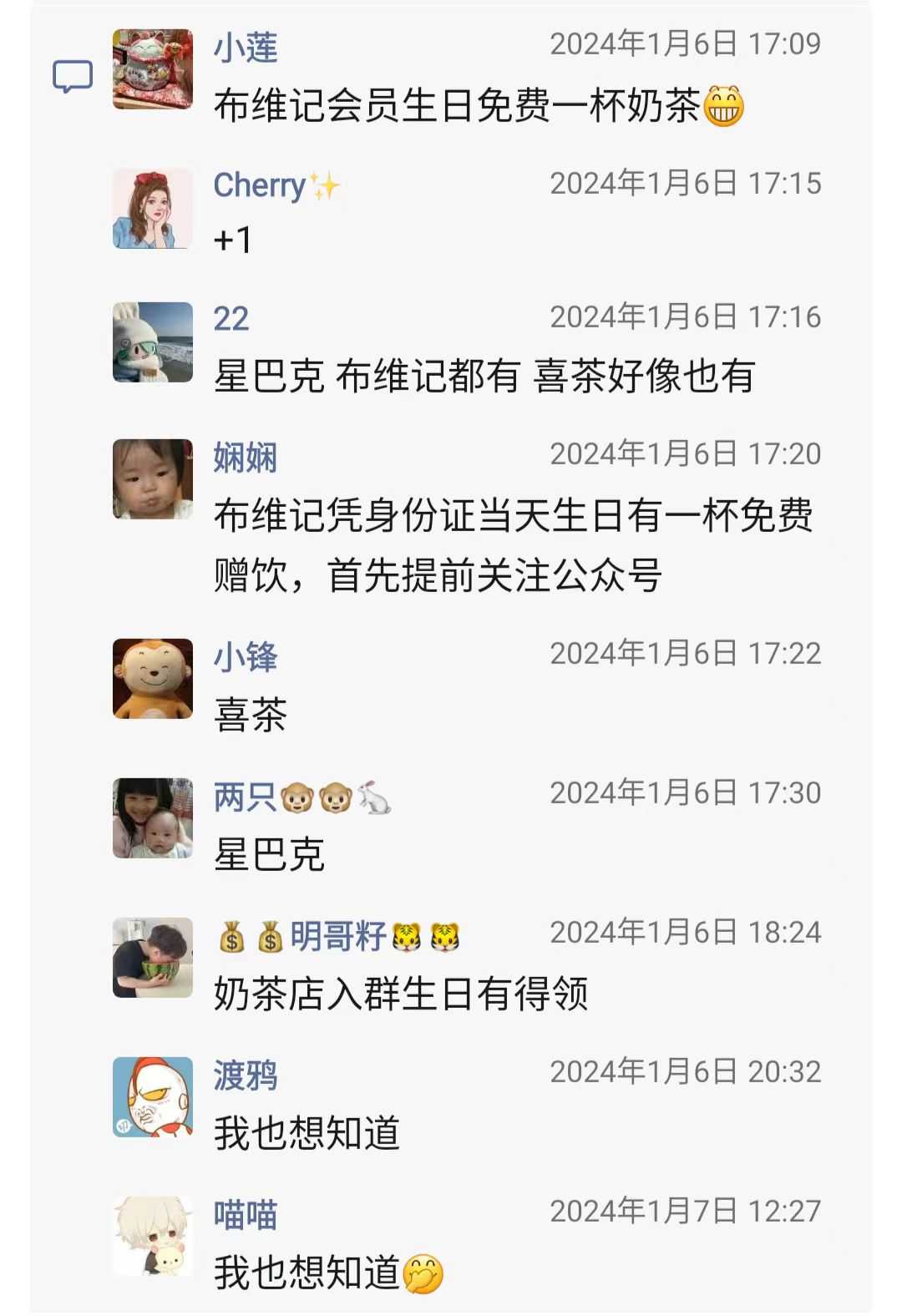Reply to 小莲's comment about 布维记会员
The width and height of the screenshot is (902, 1316).
click(456, 107)
